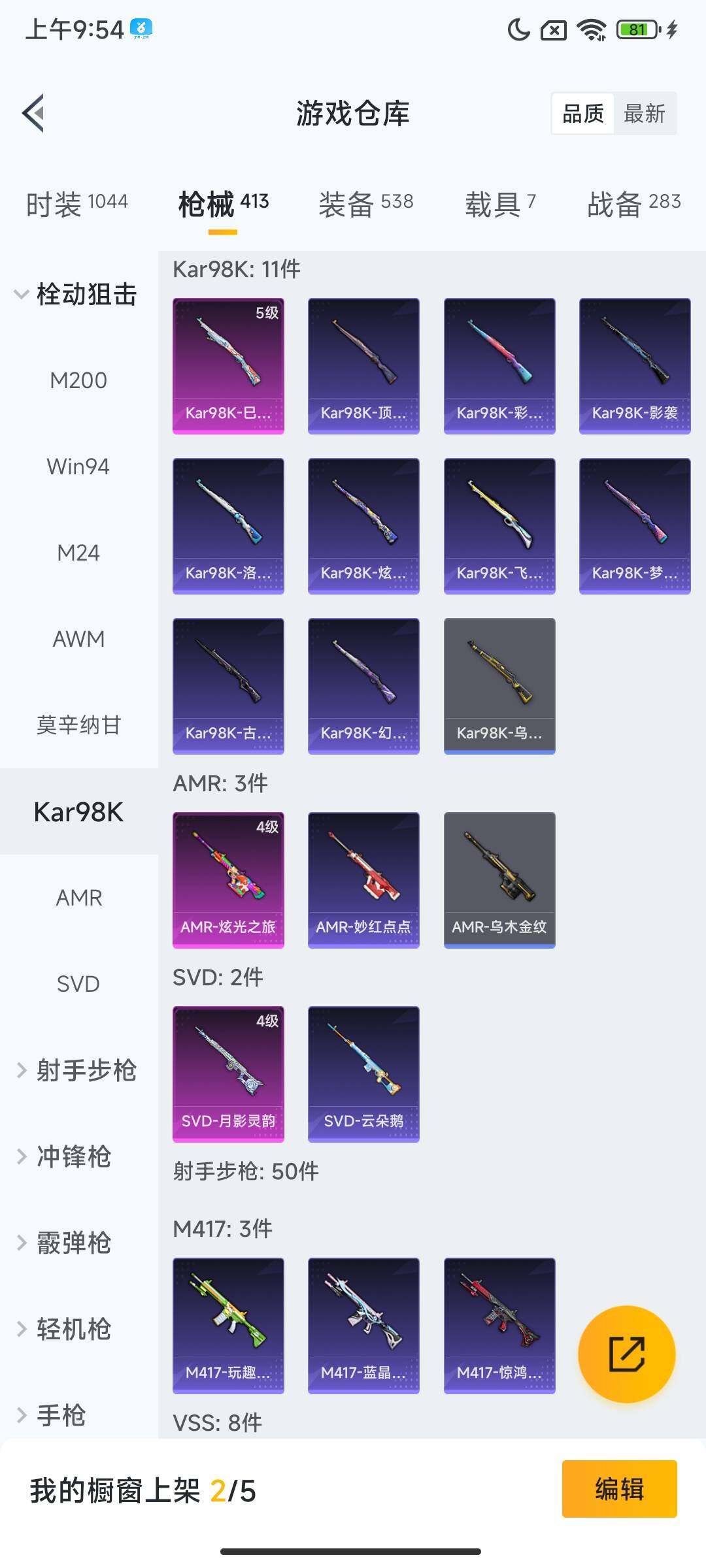Open the AMR-炫光之旅 skin card
Screen dimensions: 706x1568
tap(228, 879)
